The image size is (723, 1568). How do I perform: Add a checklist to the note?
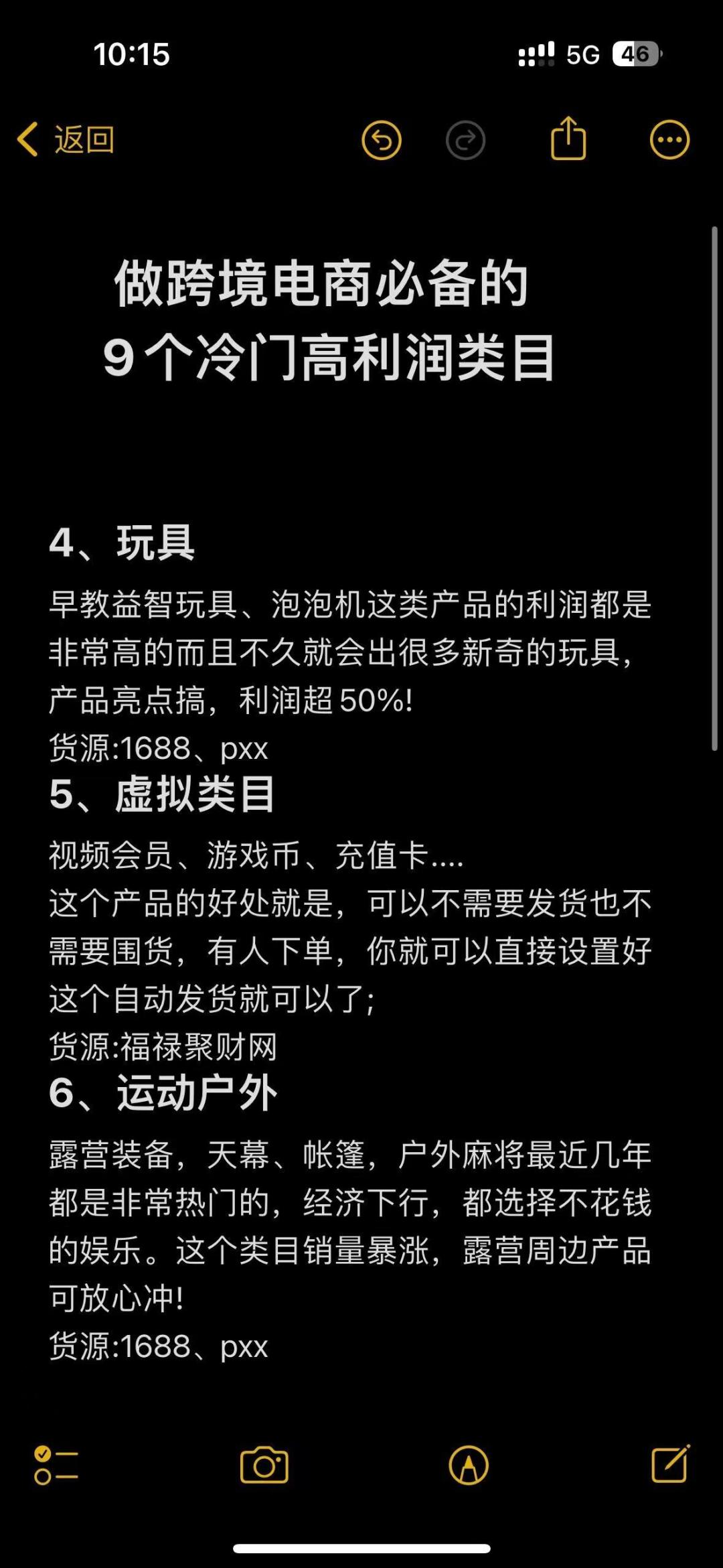(56, 1466)
